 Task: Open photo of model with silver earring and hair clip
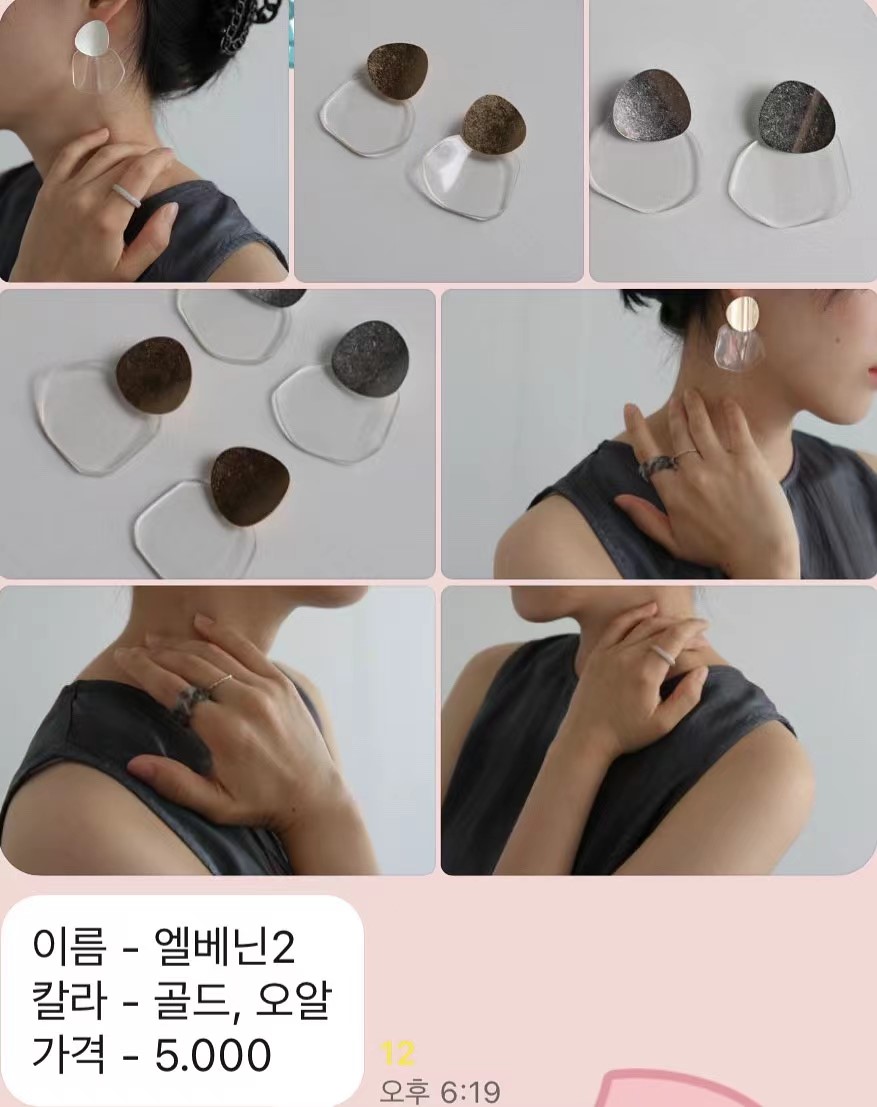pyautogui.click(x=144, y=140)
